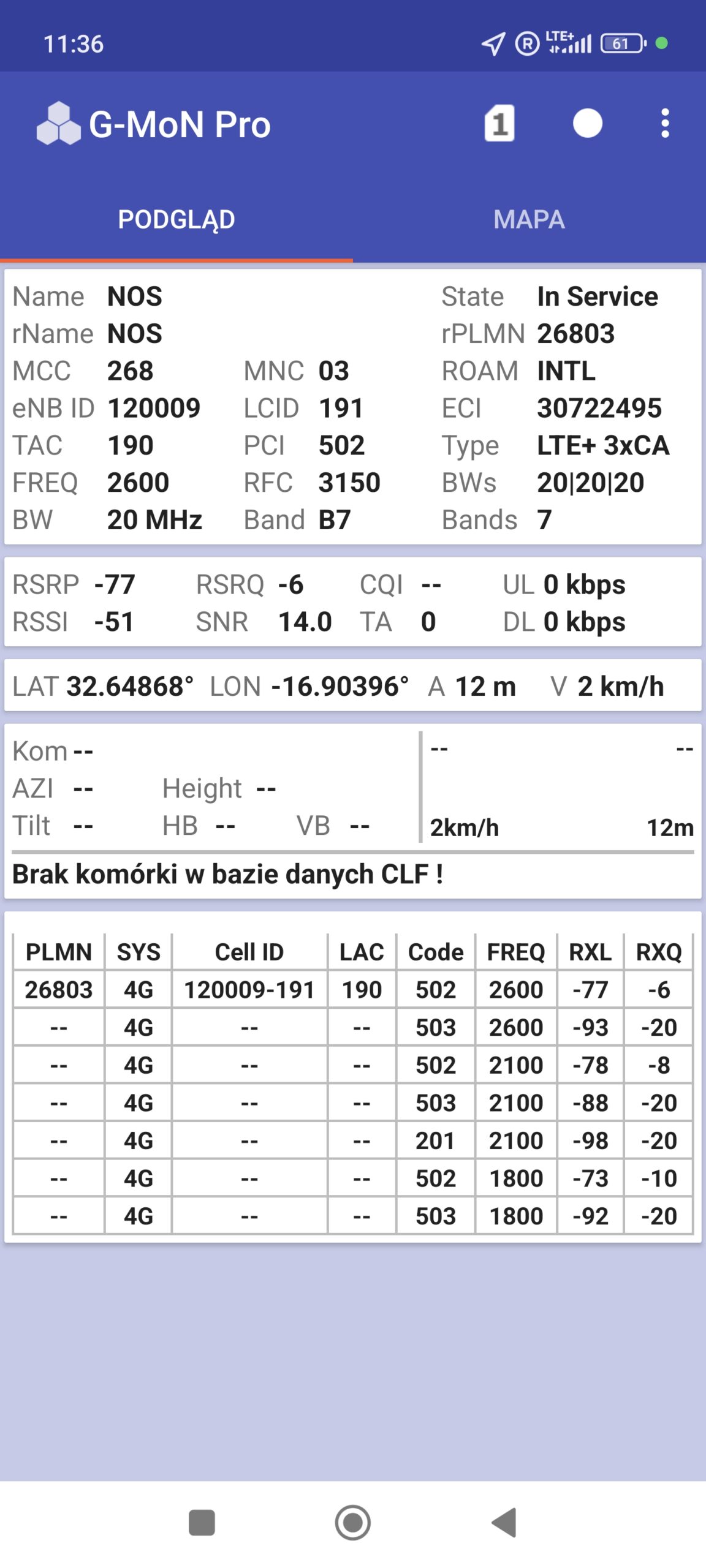Switch to SIM 1 selector icon
This screenshot has width=706, height=1568.
pos(499,124)
